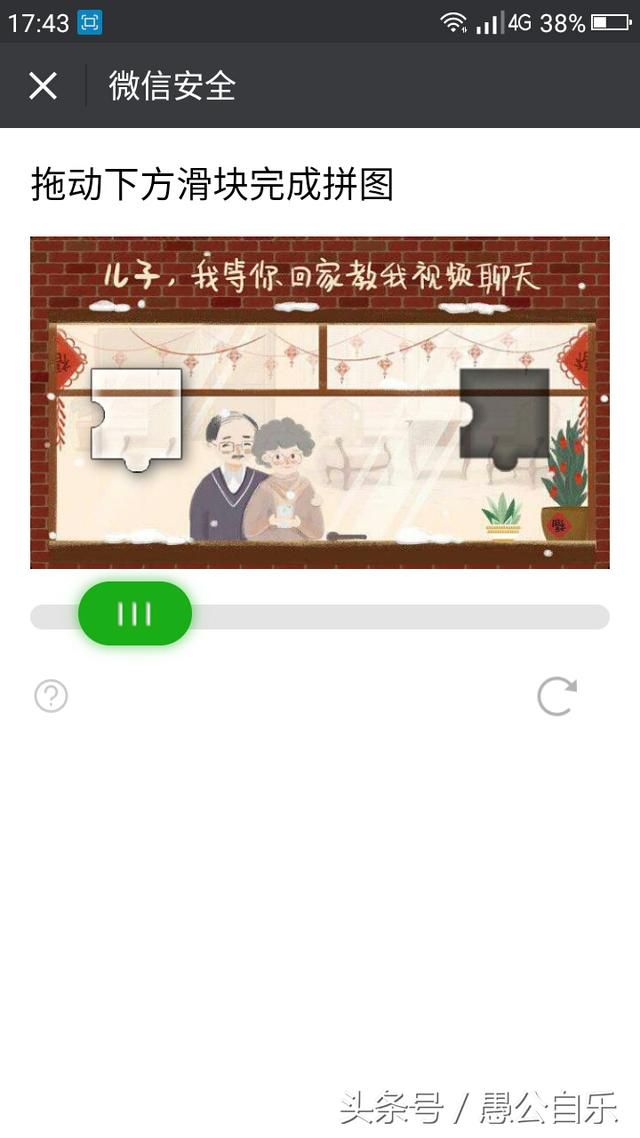Close the WeChat security page
640x1138 pixels.
pyautogui.click(x=43, y=86)
